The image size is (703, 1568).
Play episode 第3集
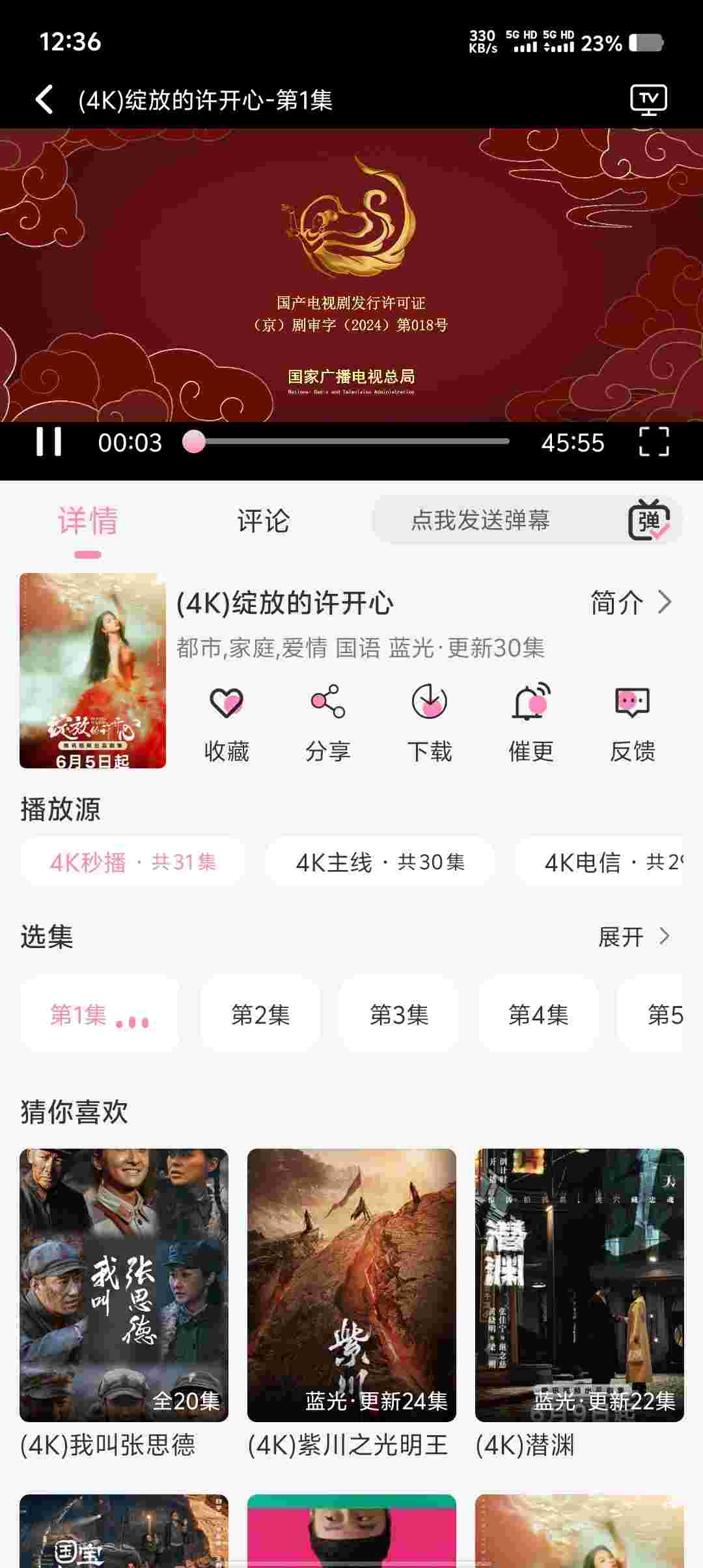coord(399,1014)
